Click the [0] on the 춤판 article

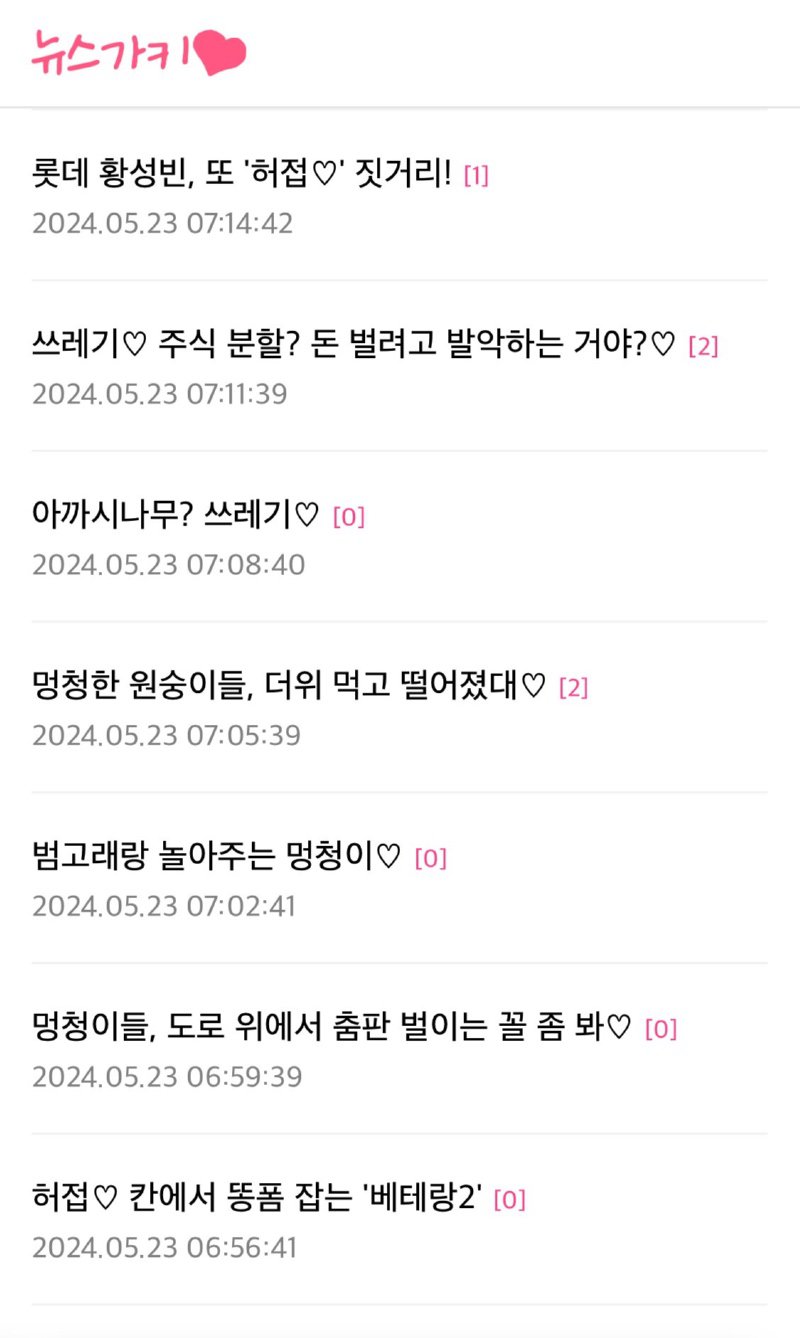[x=661, y=1028]
